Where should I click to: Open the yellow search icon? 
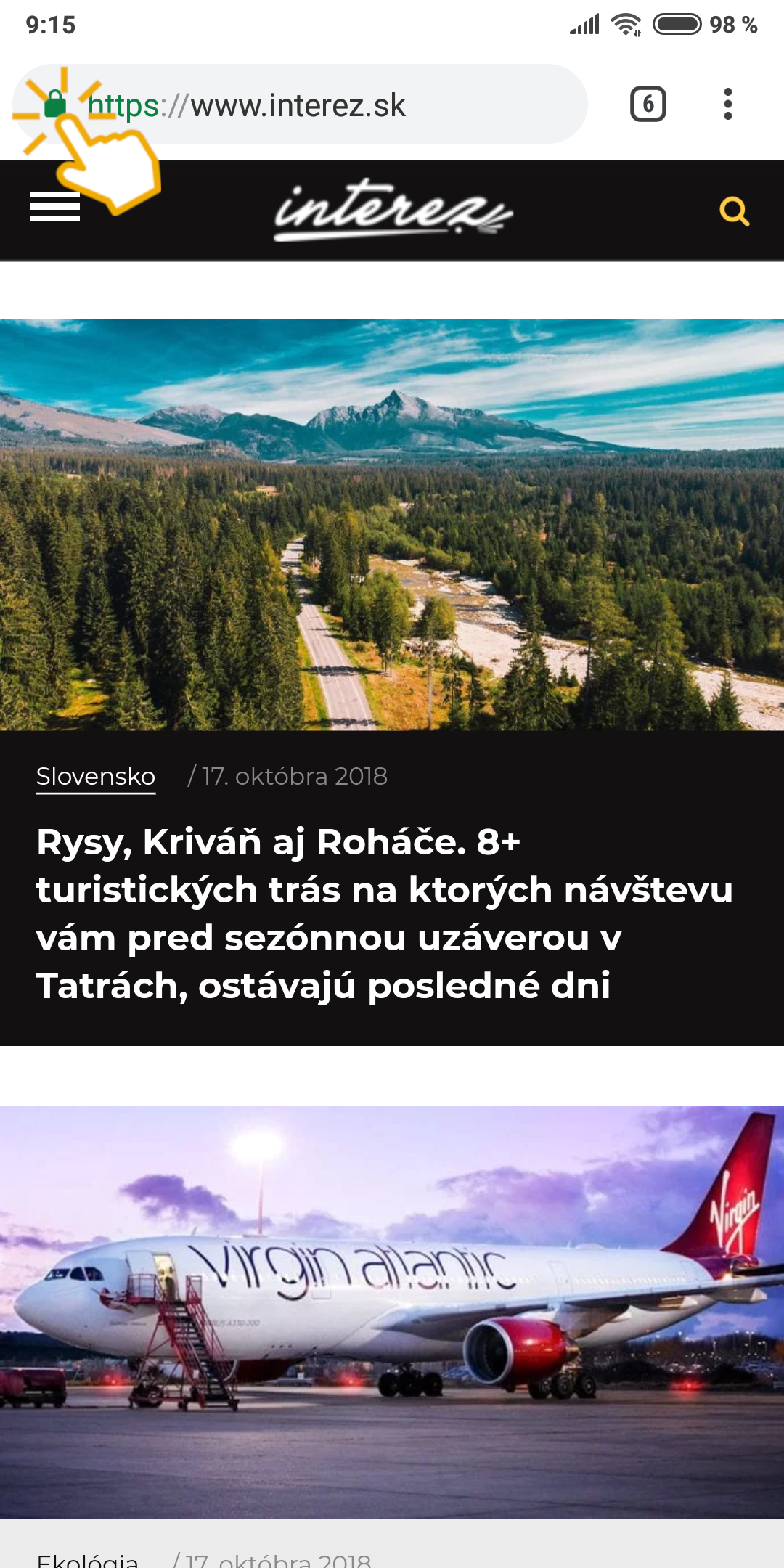(x=733, y=211)
